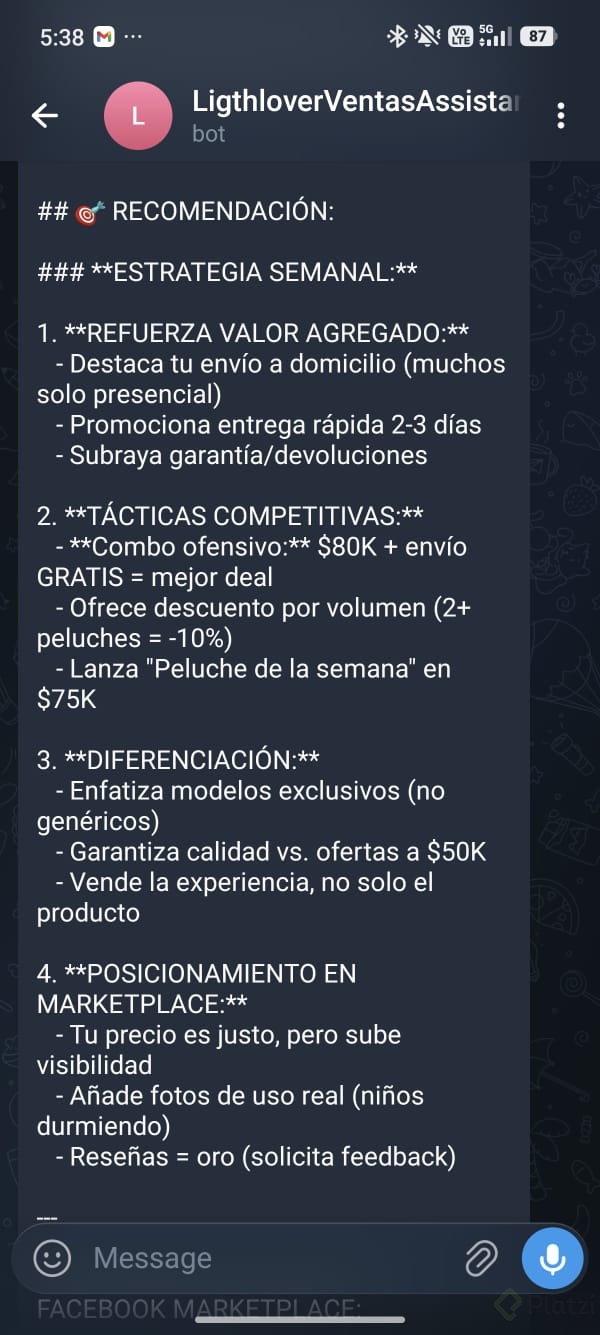Open the emoji and sticker picker
600x1335 pixels.
(52, 1257)
